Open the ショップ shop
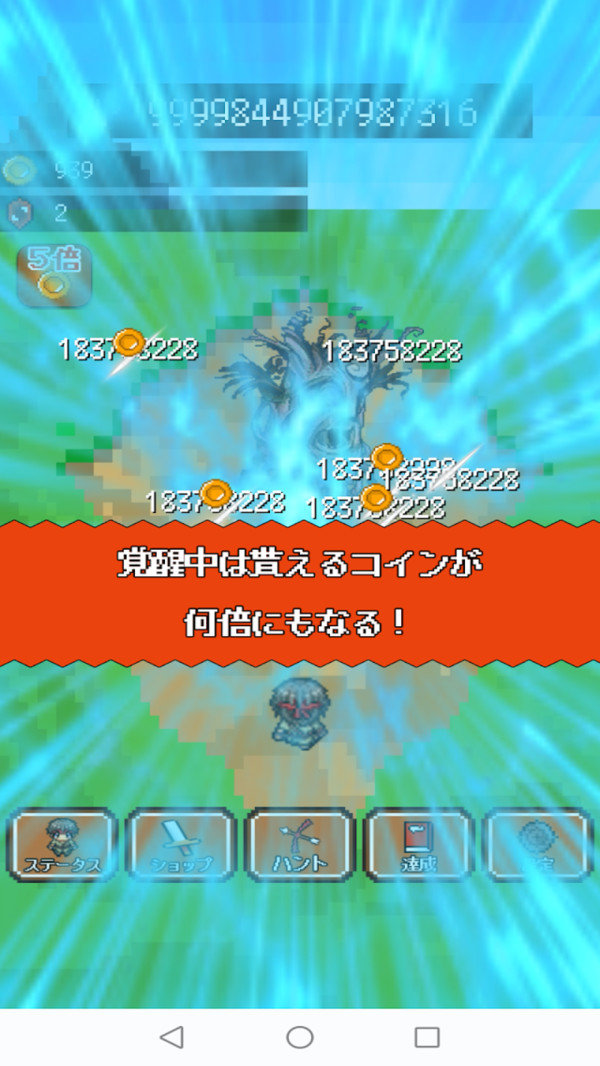 [181, 844]
